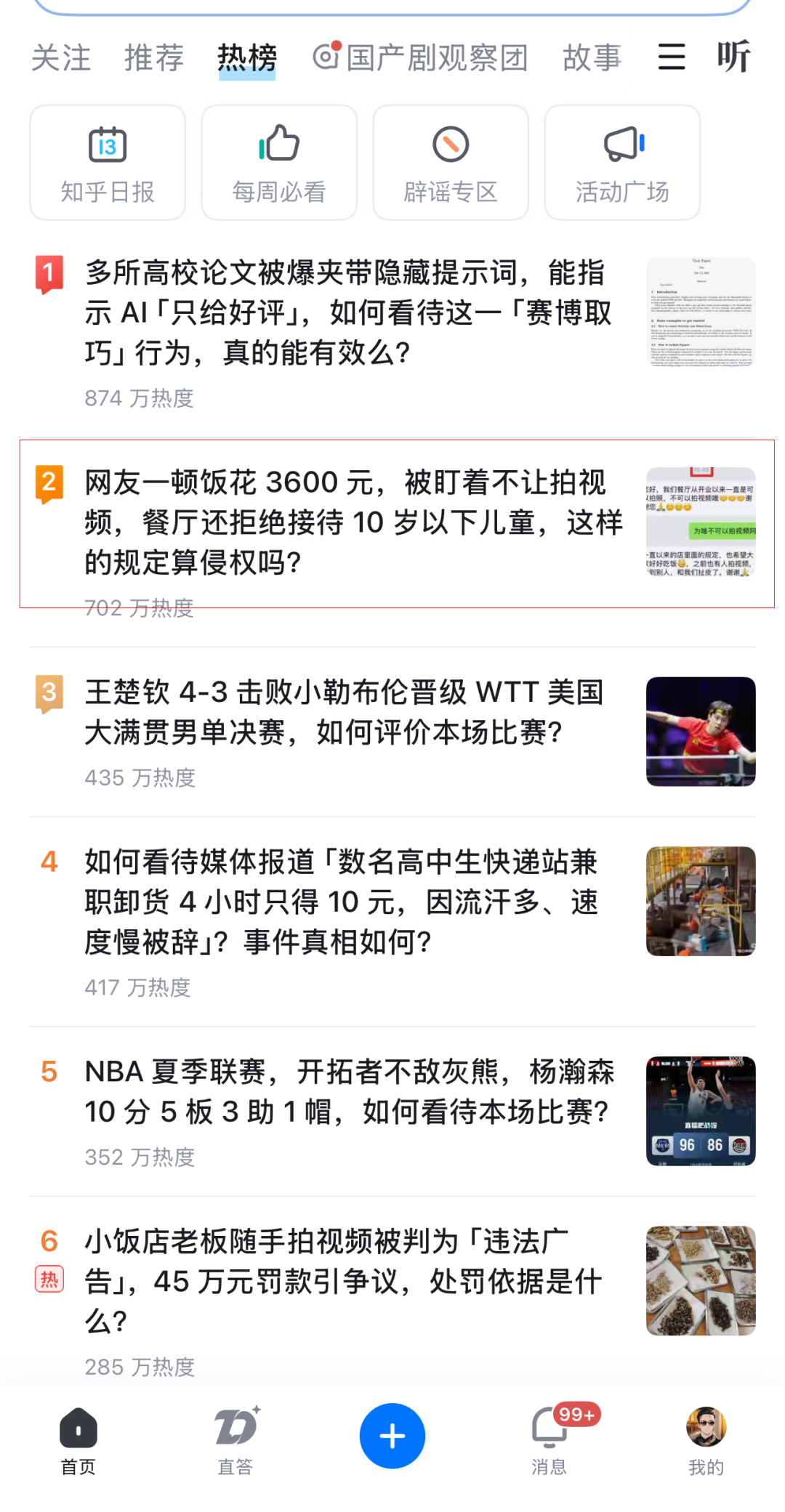
Task: Switch to the 关注 tab
Action: point(61,58)
